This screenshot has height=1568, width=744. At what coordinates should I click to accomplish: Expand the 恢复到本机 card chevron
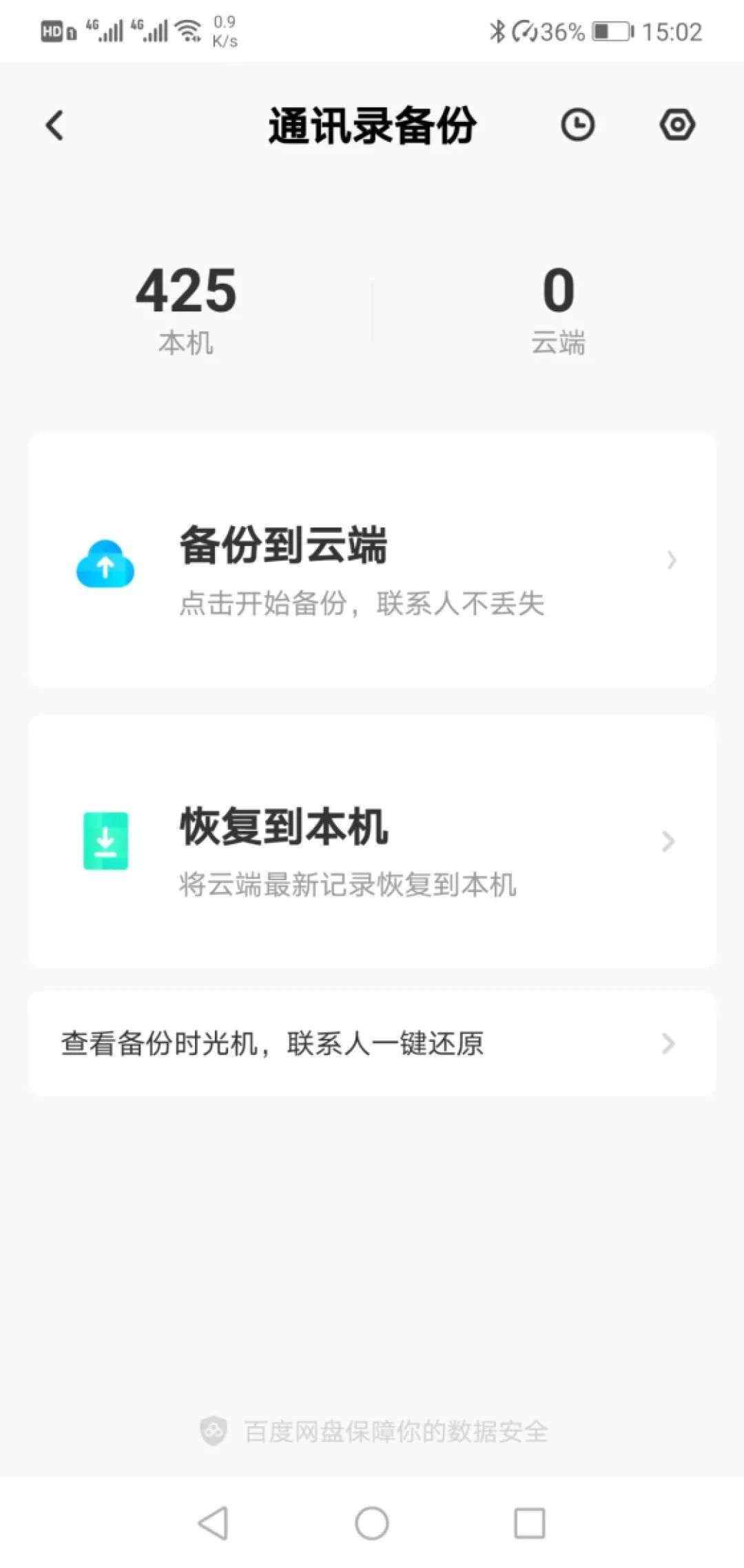[669, 840]
